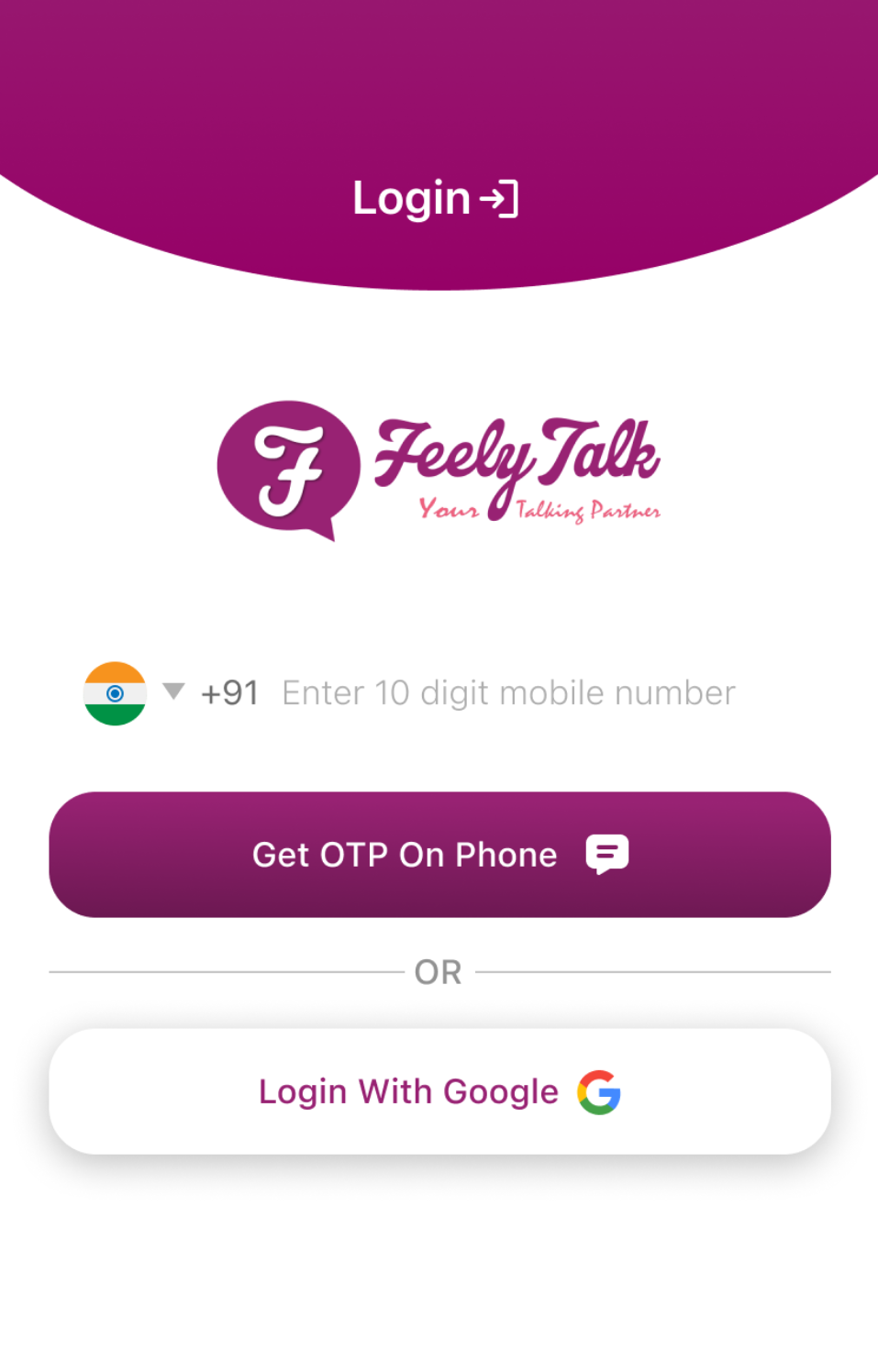Image resolution: width=878 pixels, height=1372 pixels.
Task: Focus the 10 digit mobile number field
Action: [x=508, y=693]
